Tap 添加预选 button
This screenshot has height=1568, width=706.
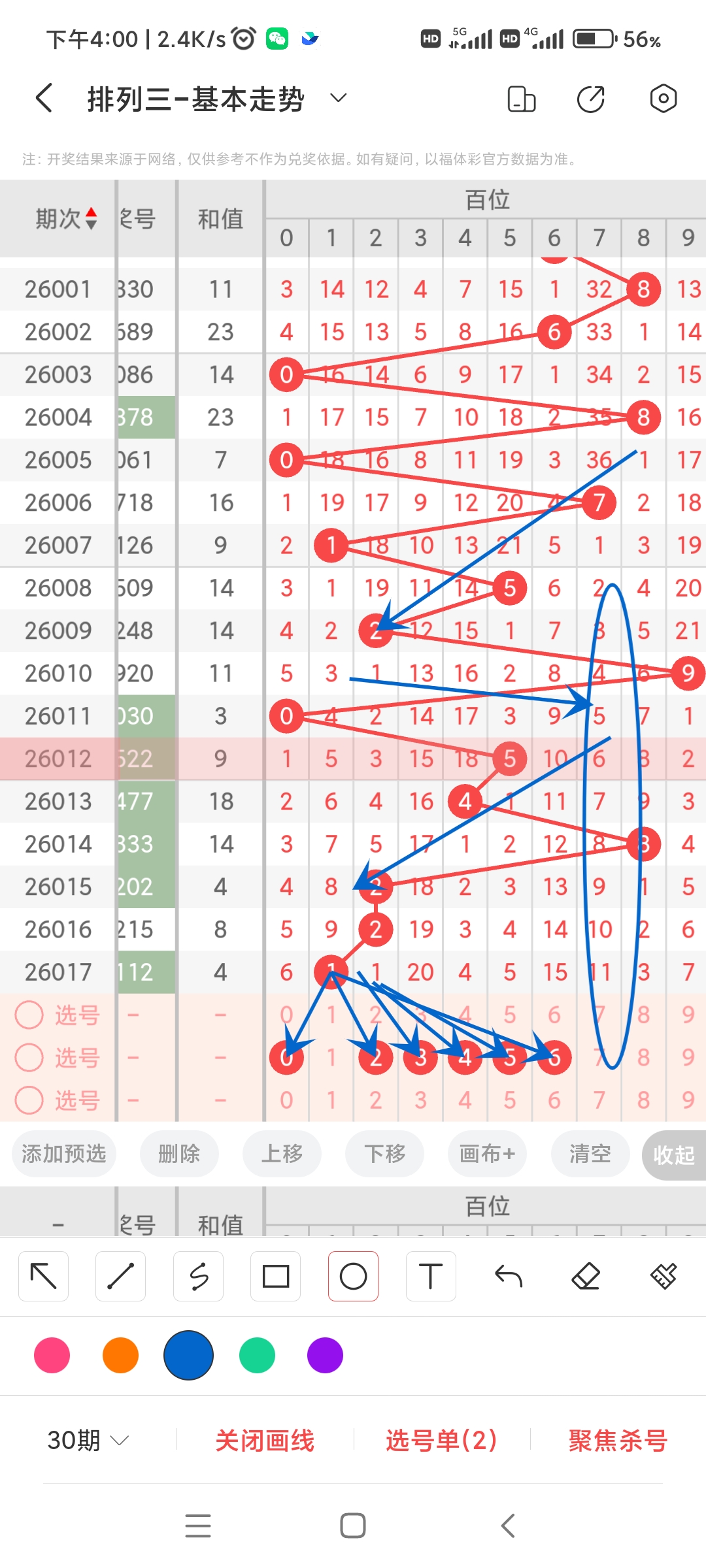click(x=63, y=1154)
